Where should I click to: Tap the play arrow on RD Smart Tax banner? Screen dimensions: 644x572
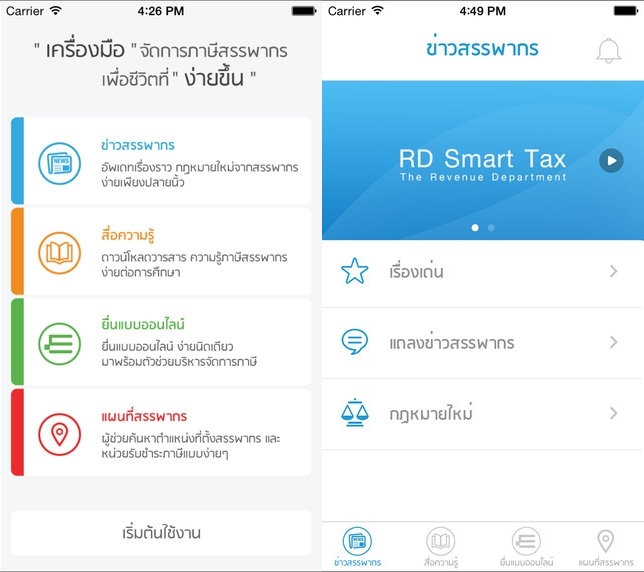[611, 161]
